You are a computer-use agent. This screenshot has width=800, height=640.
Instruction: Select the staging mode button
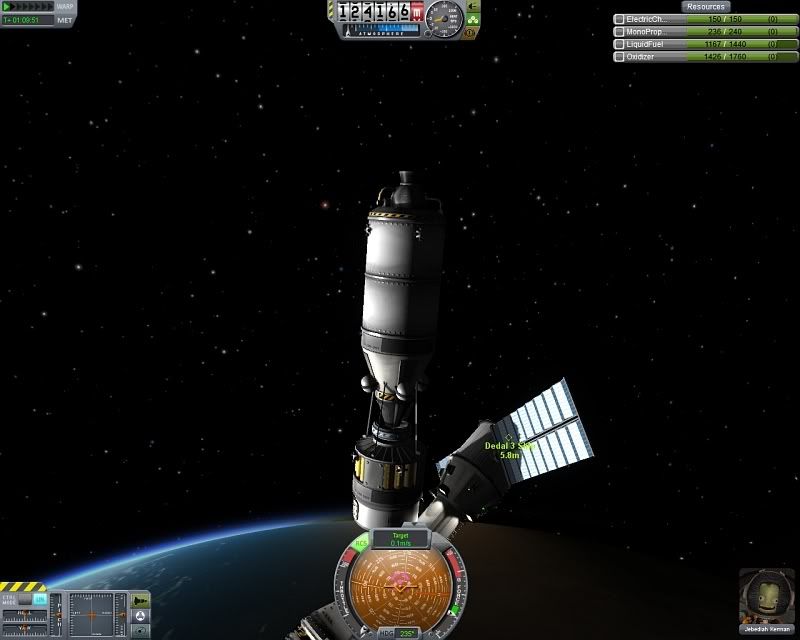pos(140,600)
